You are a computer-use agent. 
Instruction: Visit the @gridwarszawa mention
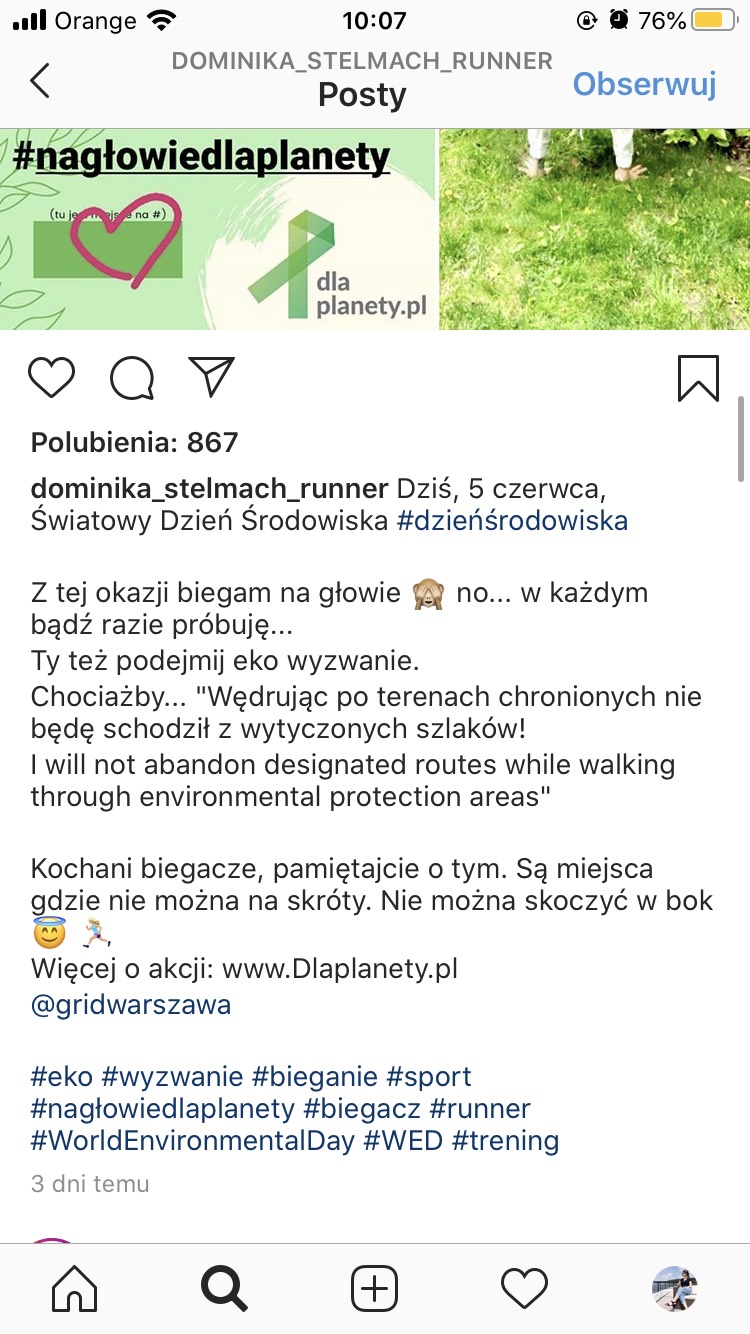(131, 1005)
